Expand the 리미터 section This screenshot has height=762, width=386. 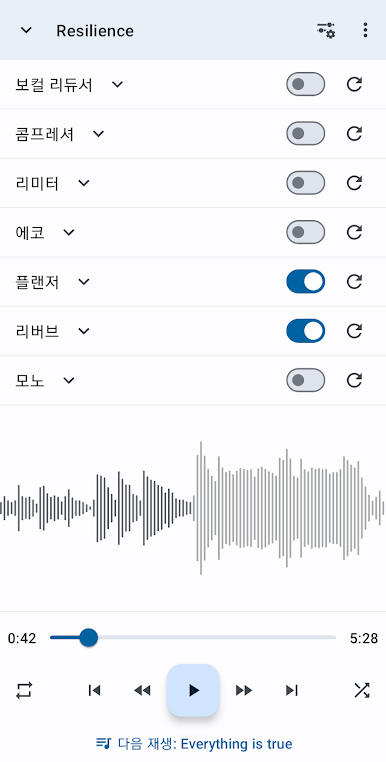[84, 183]
